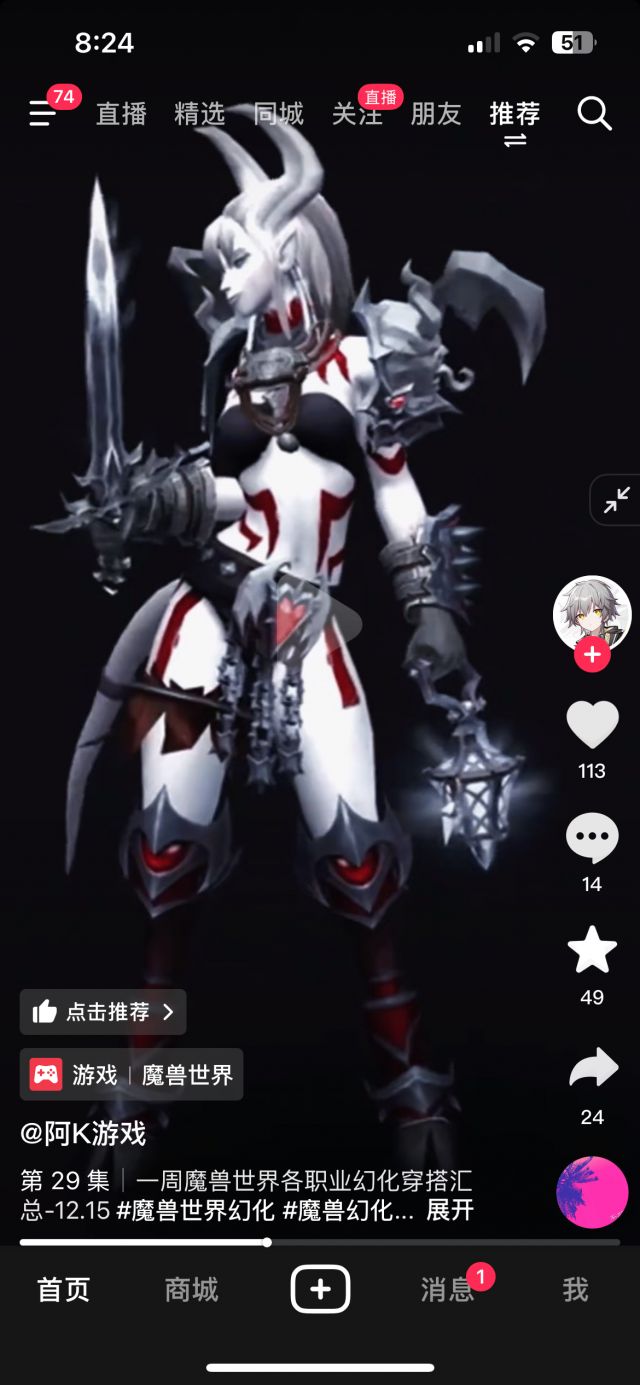Image resolution: width=640 pixels, height=1385 pixels.
Task: Switch to the 精选 tab
Action: [200, 114]
